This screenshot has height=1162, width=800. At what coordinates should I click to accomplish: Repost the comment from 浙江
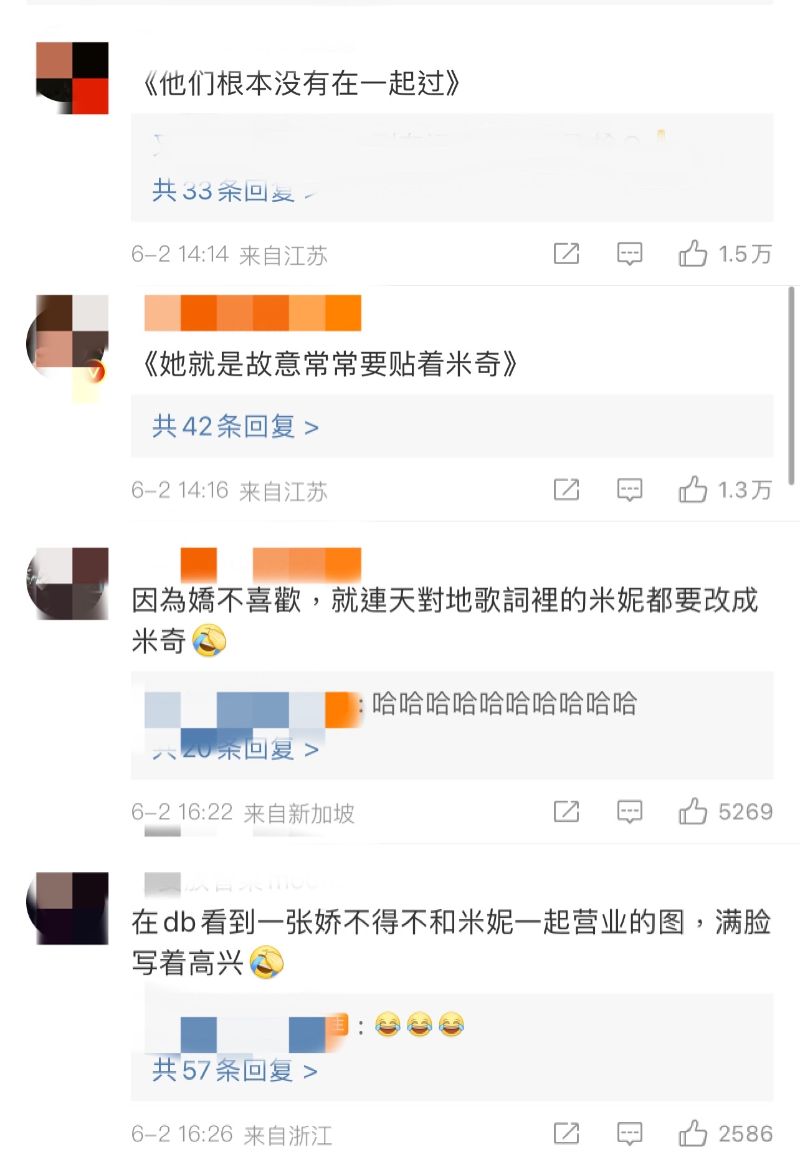[x=566, y=1134]
